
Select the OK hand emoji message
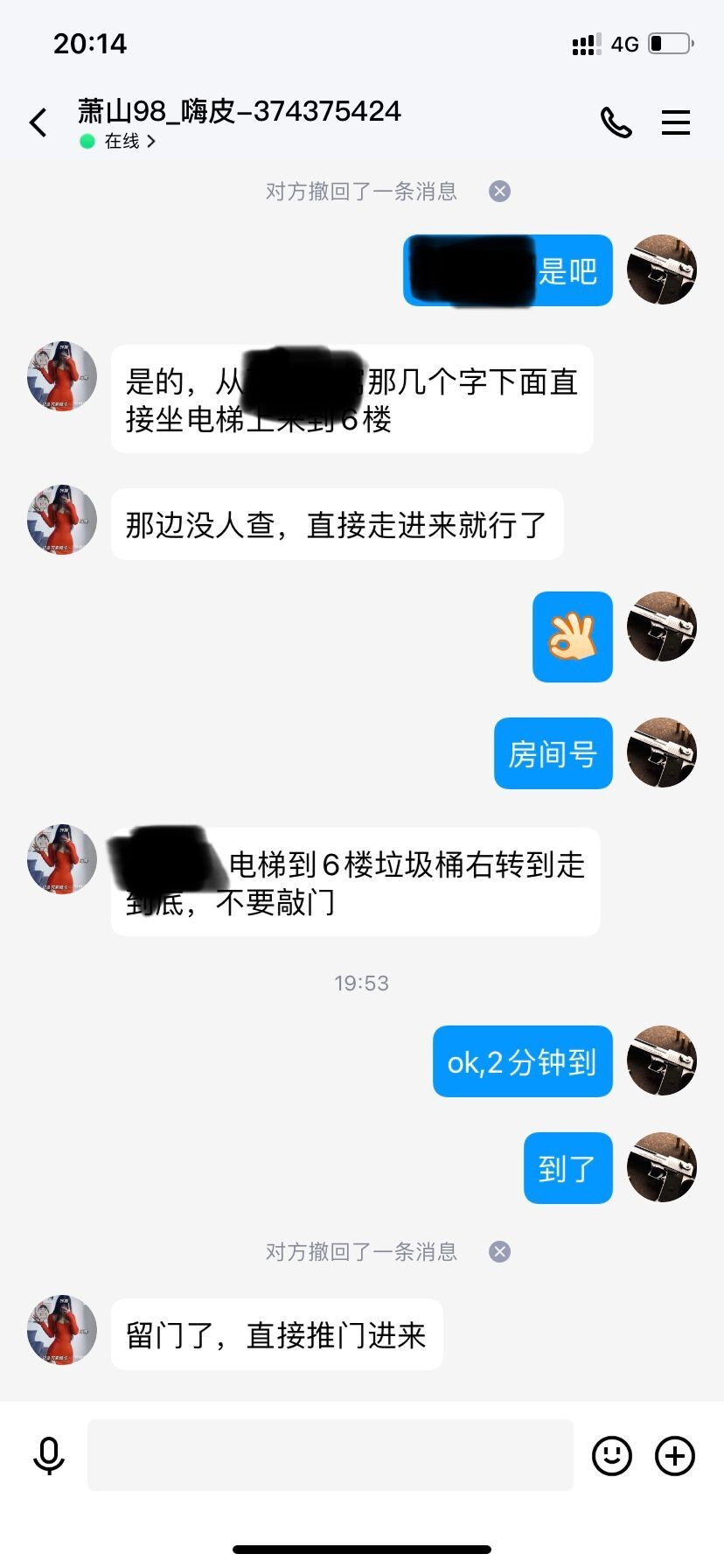(572, 636)
